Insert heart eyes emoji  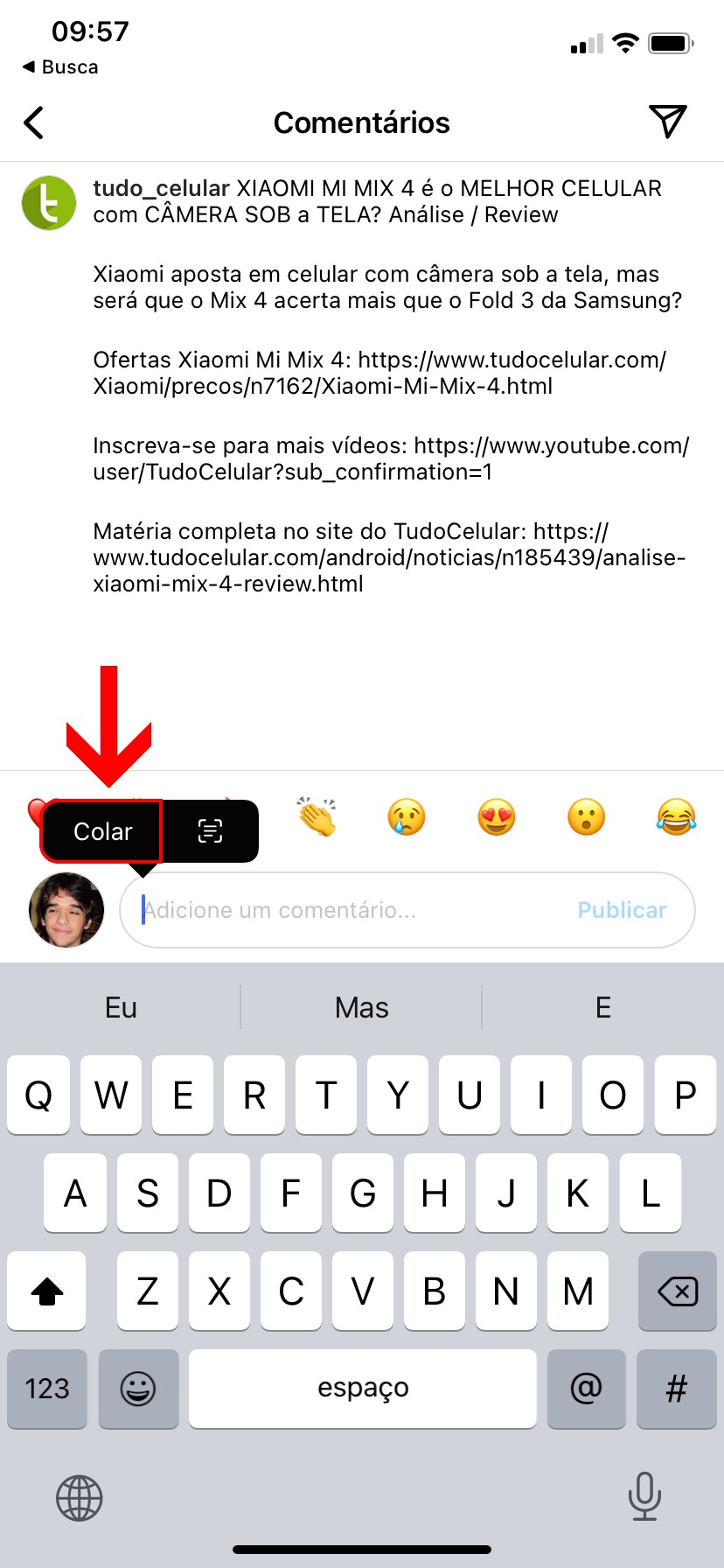click(497, 817)
